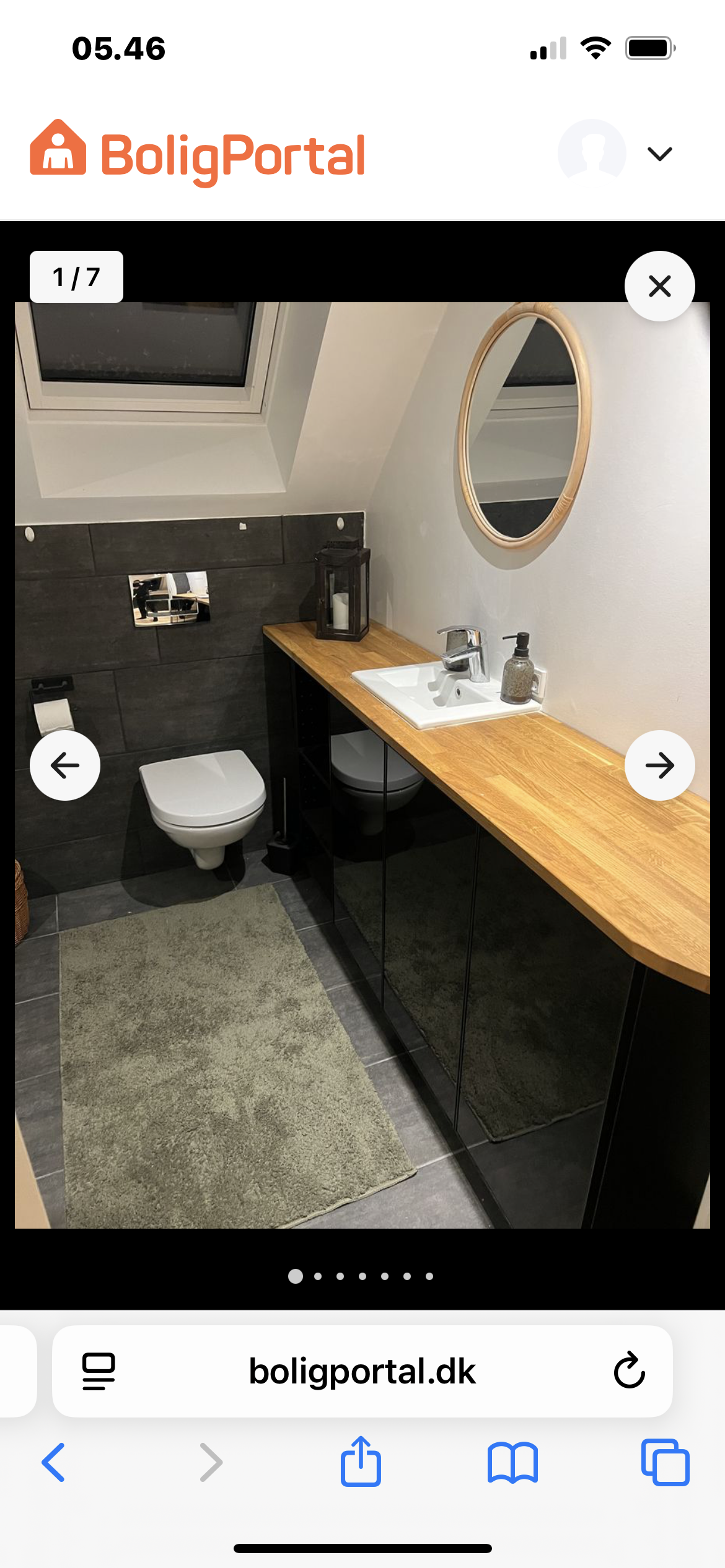Screen dimensions: 725x1568
Task: Open Safari bookmarks
Action: pyautogui.click(x=512, y=1462)
